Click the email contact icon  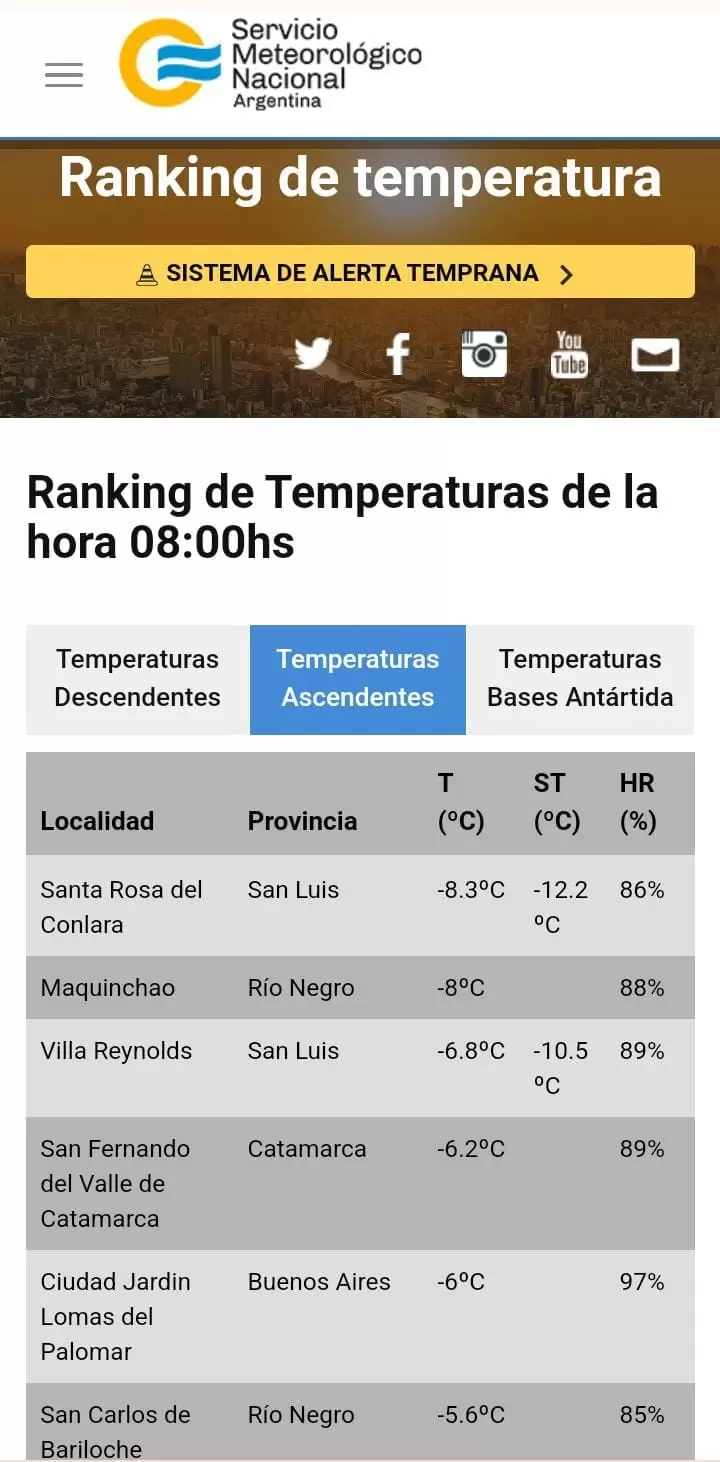click(655, 353)
